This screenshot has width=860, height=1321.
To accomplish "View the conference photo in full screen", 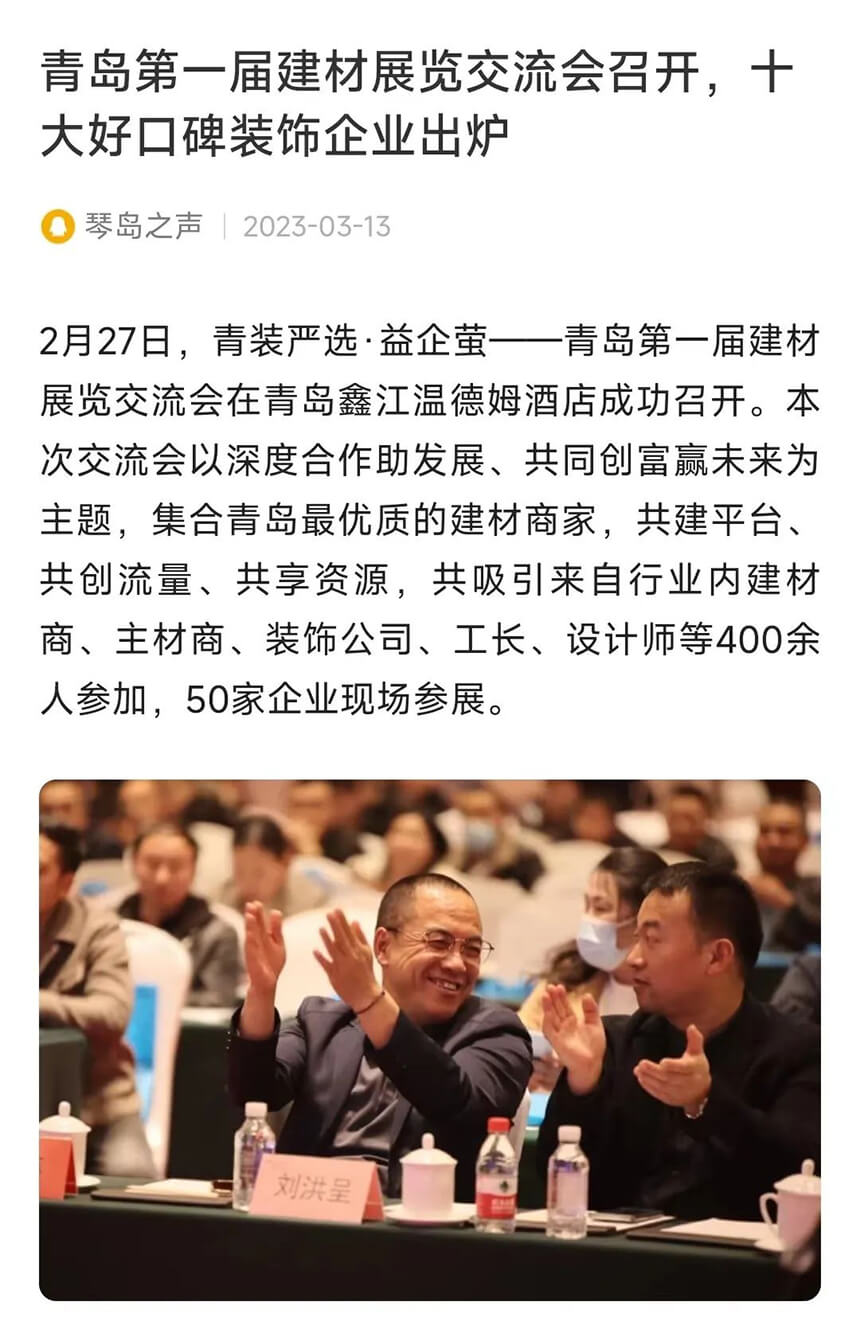I will pyautogui.click(x=430, y=1040).
